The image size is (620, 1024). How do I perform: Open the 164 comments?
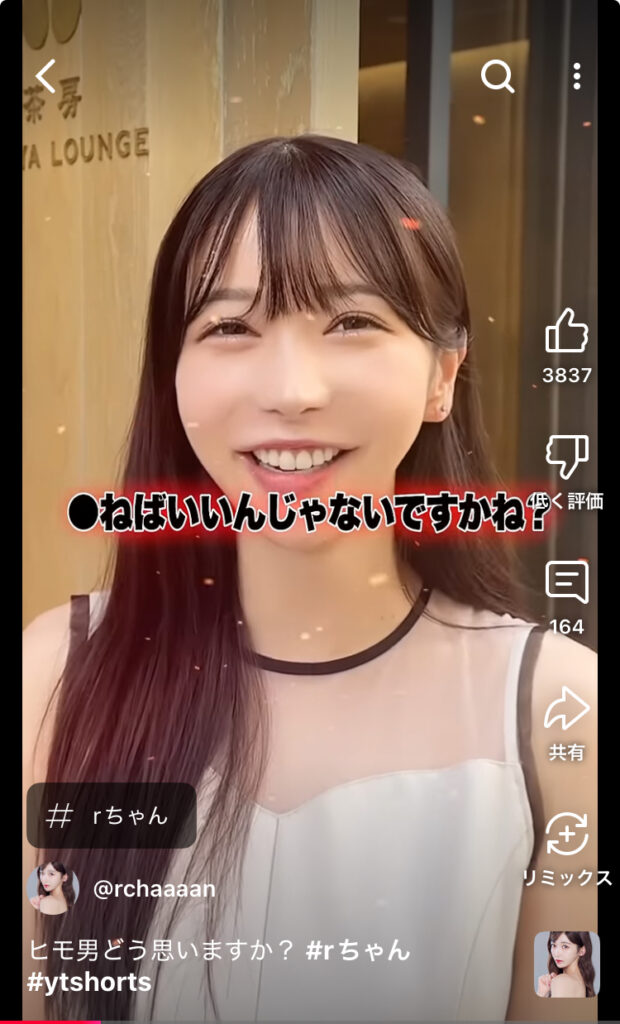point(567,583)
